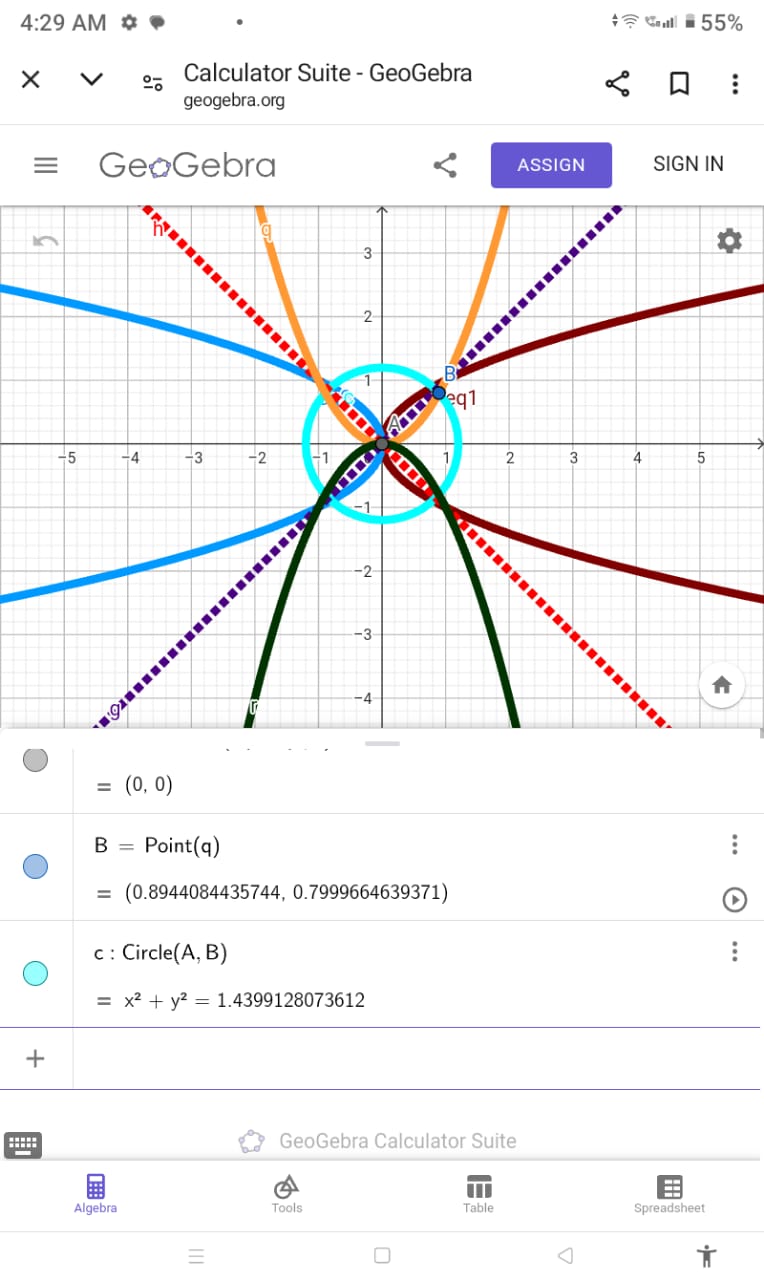Add a new input with the plus row
The height and width of the screenshot is (1280, 764).
point(35,1058)
